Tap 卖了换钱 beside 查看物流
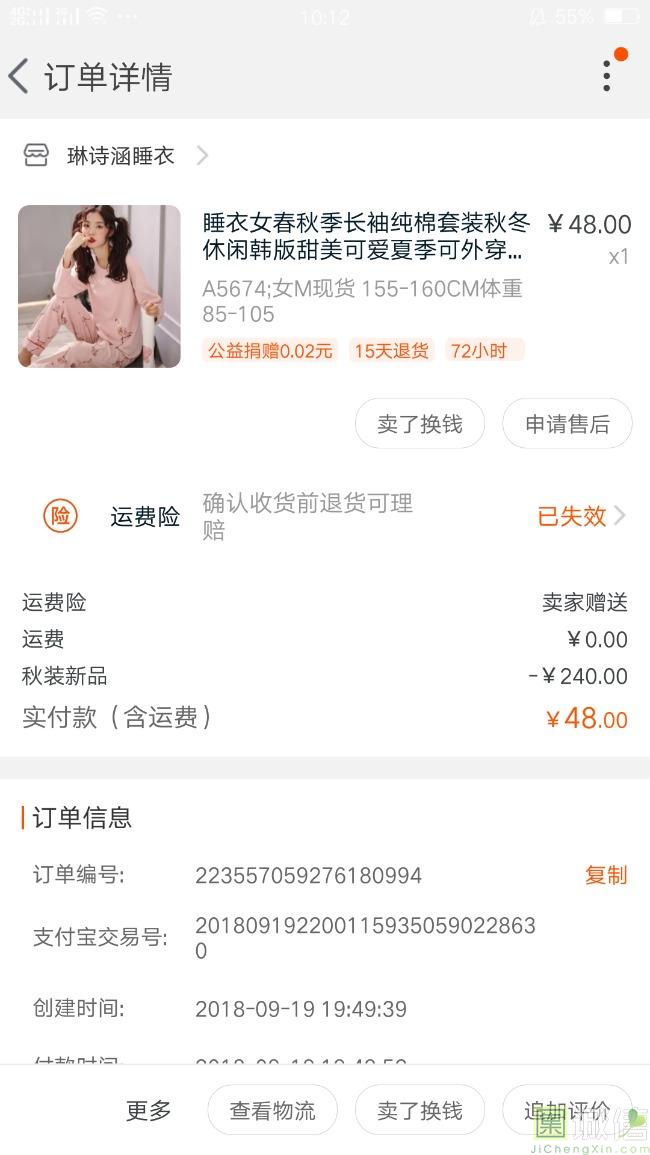The image size is (650, 1155). [420, 1110]
